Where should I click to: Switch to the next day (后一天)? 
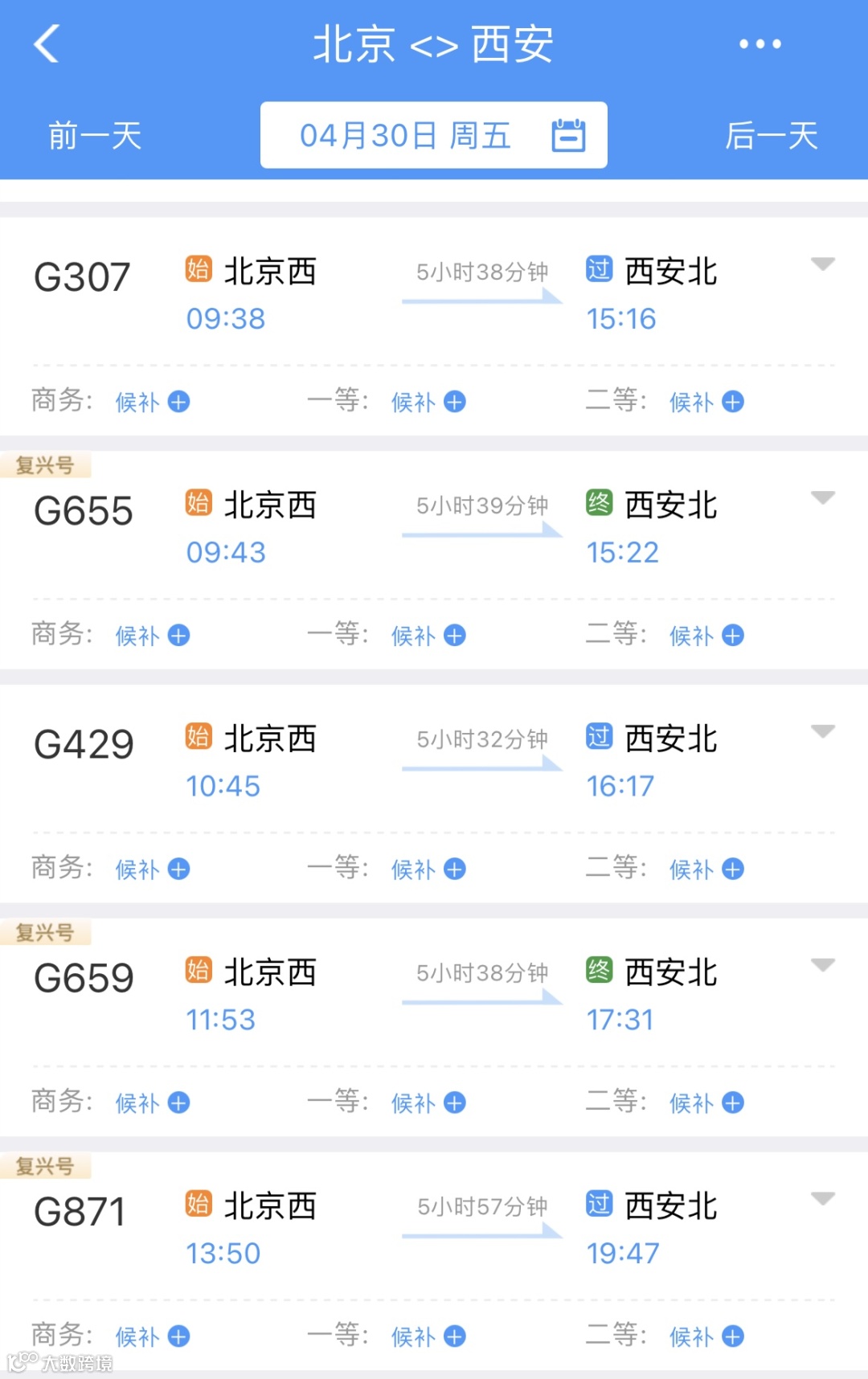click(x=772, y=136)
